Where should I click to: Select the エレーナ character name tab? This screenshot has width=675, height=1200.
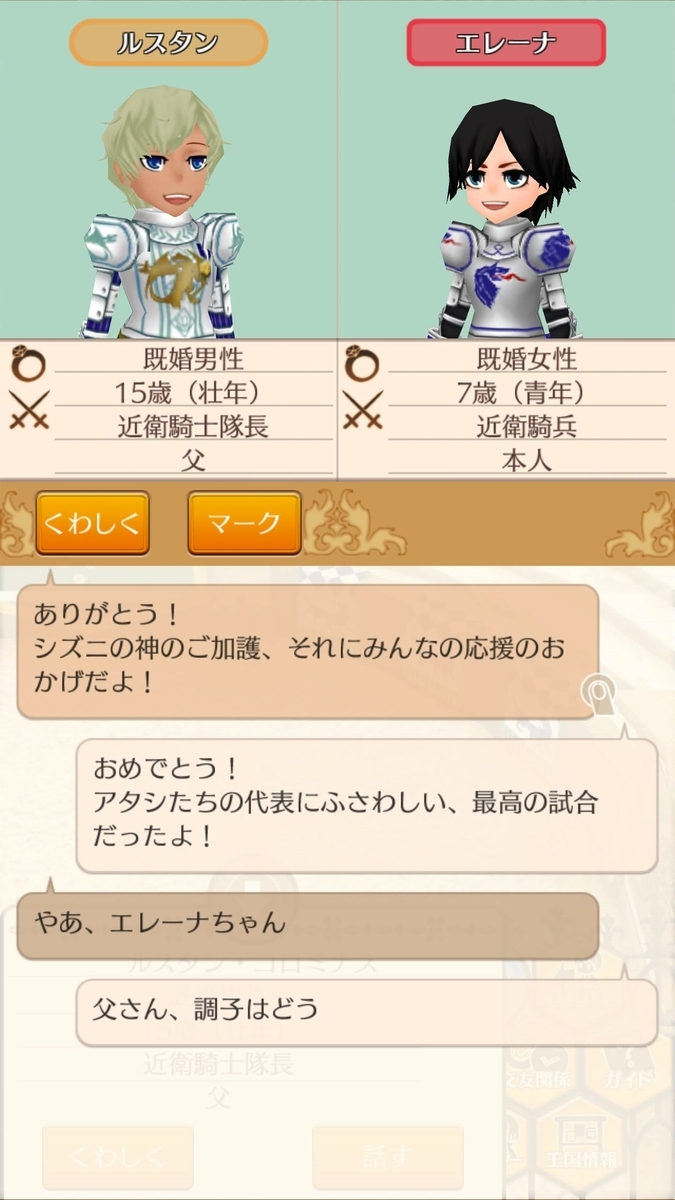(x=506, y=43)
